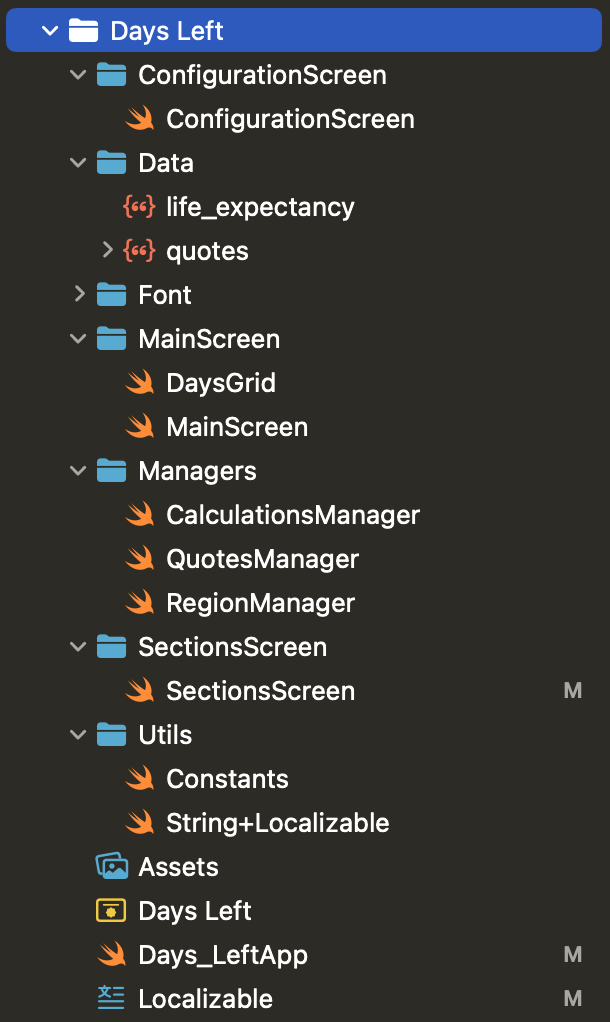Open the Assets catalog
The width and height of the screenshot is (610, 1022).
pos(179,867)
